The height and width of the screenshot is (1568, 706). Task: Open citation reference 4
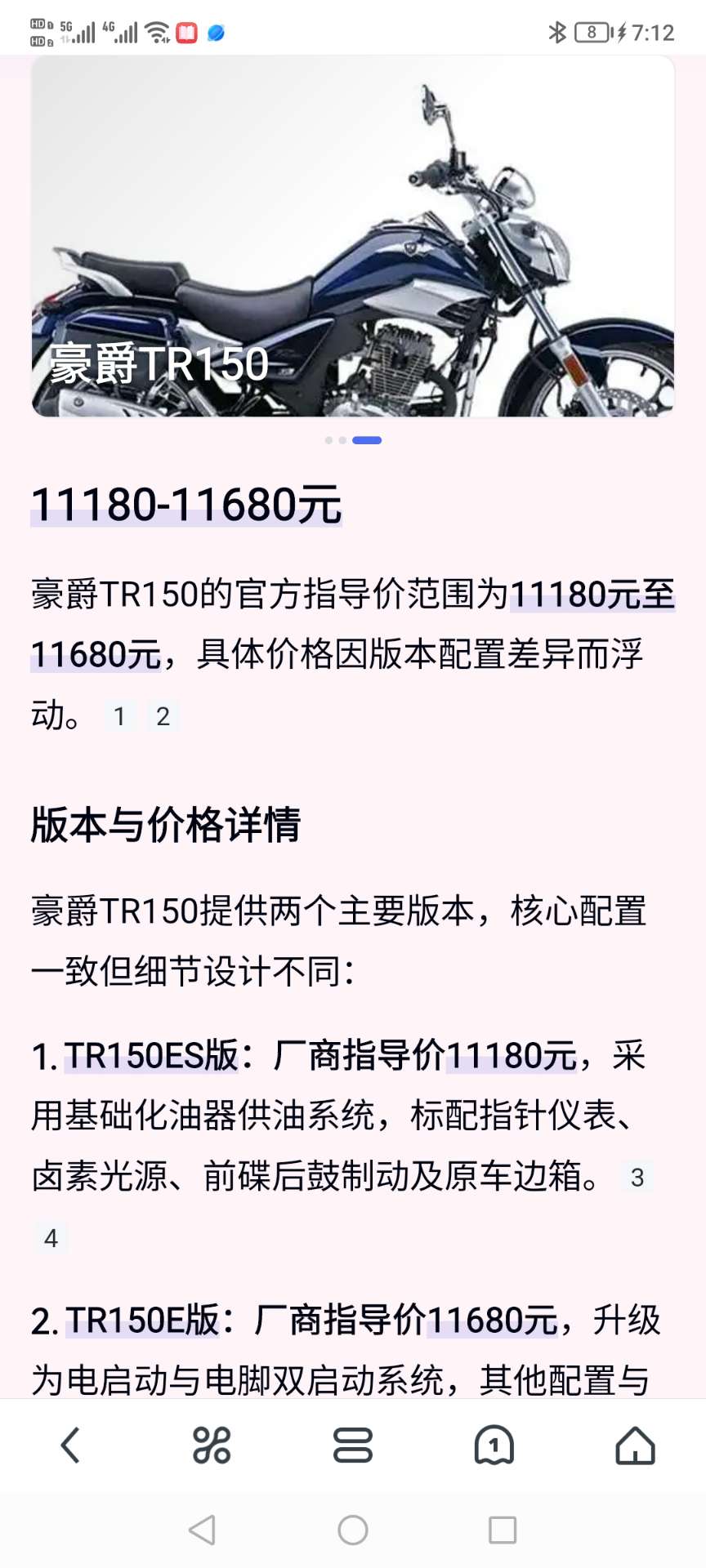51,1238
